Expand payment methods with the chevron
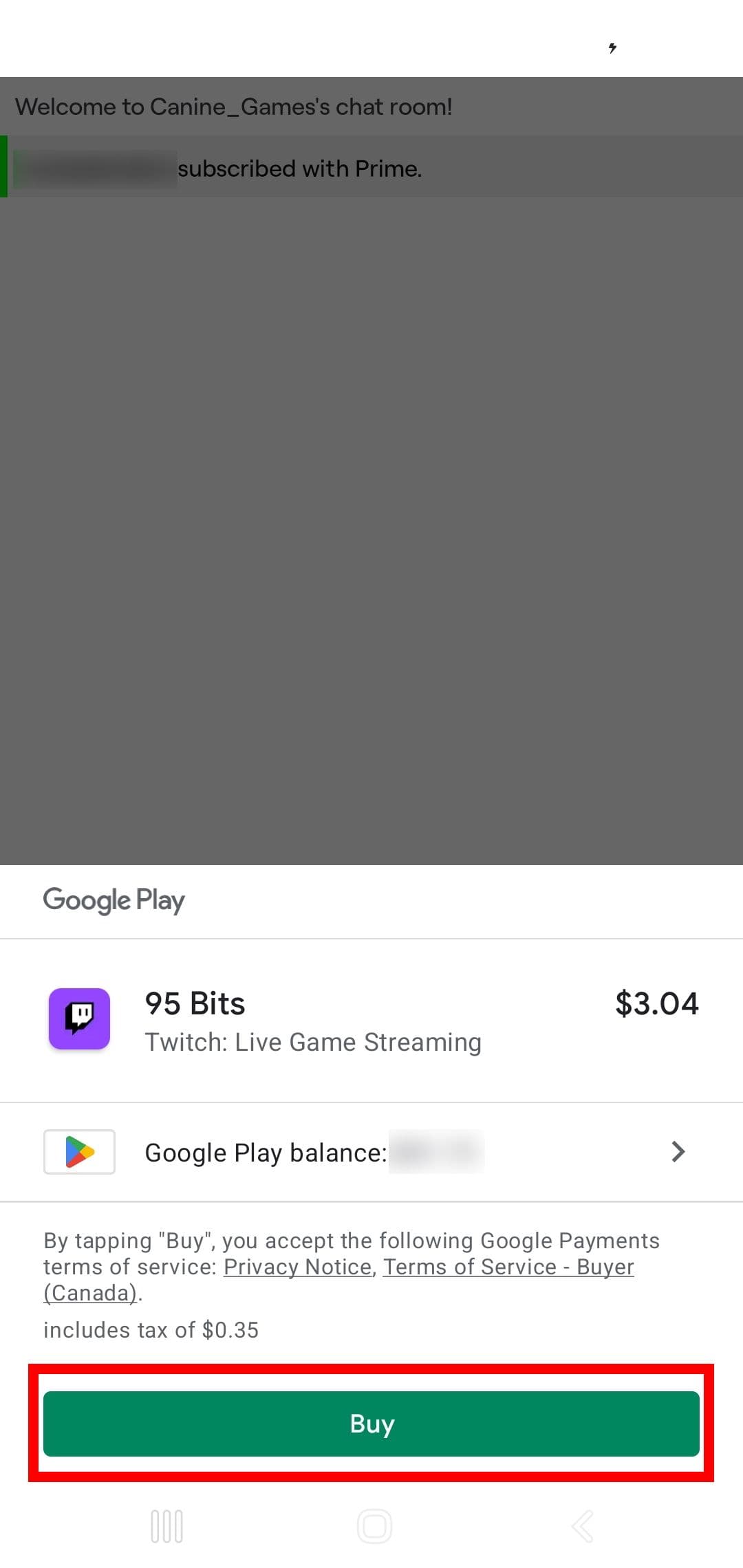This screenshot has width=743, height=1568. [678, 1152]
